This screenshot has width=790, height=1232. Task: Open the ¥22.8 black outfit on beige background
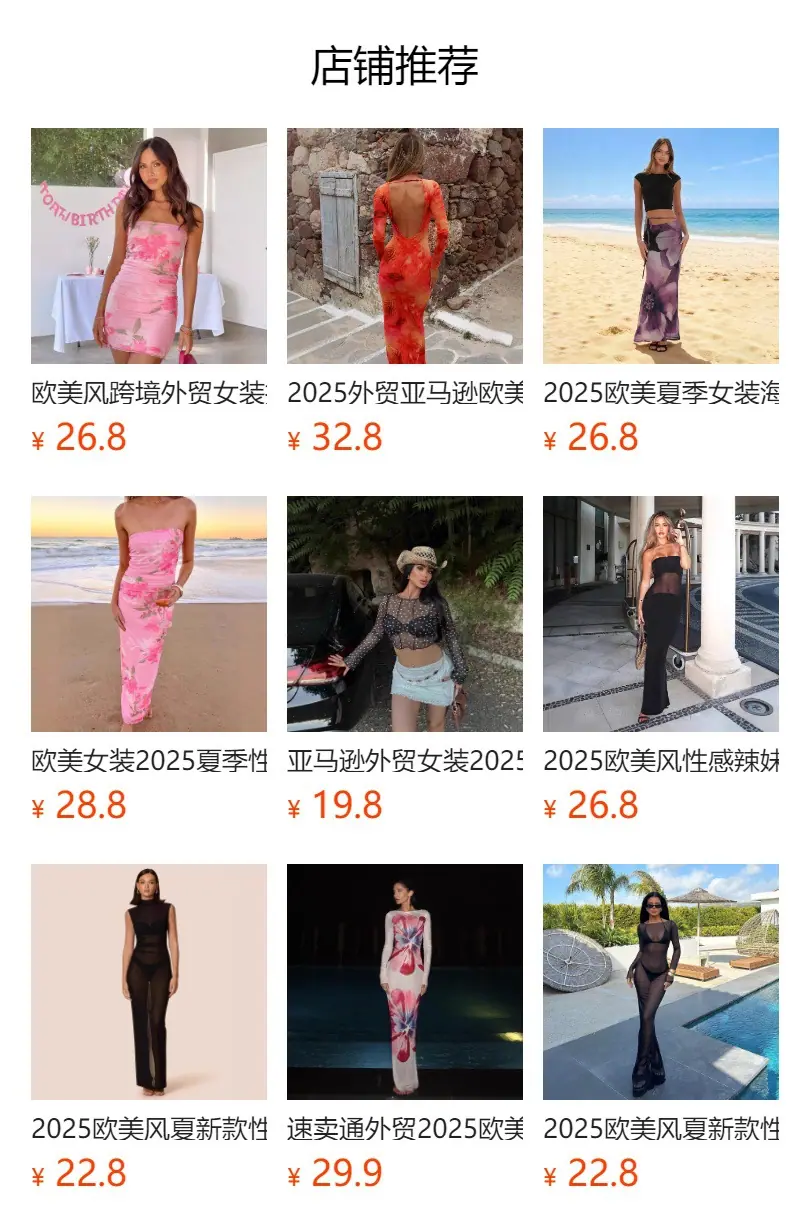(x=149, y=982)
